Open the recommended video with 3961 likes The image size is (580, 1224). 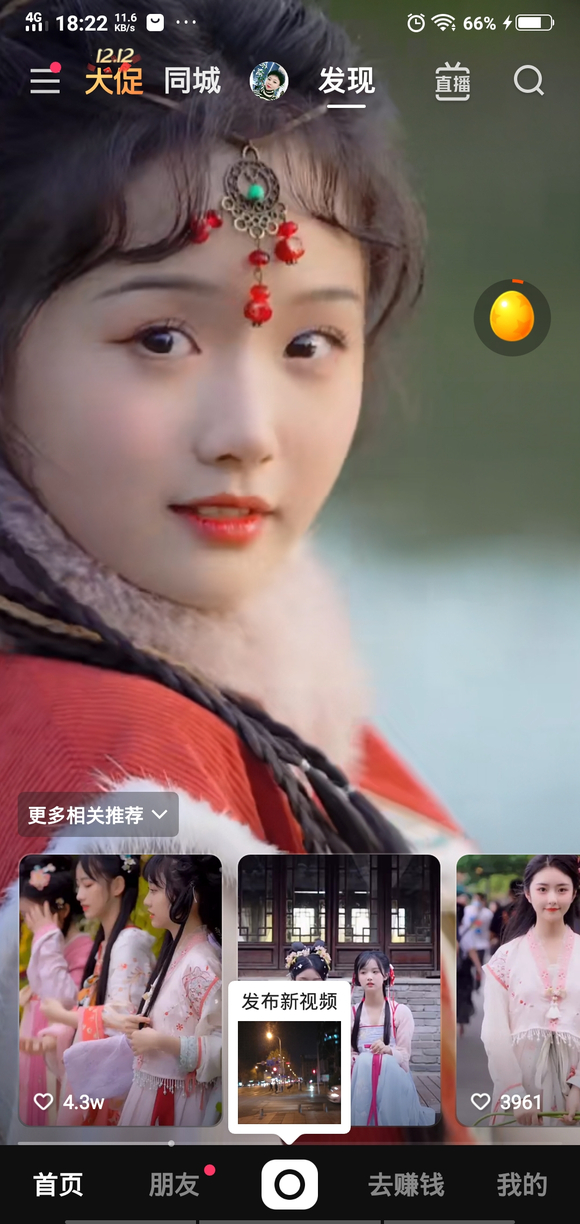point(518,990)
